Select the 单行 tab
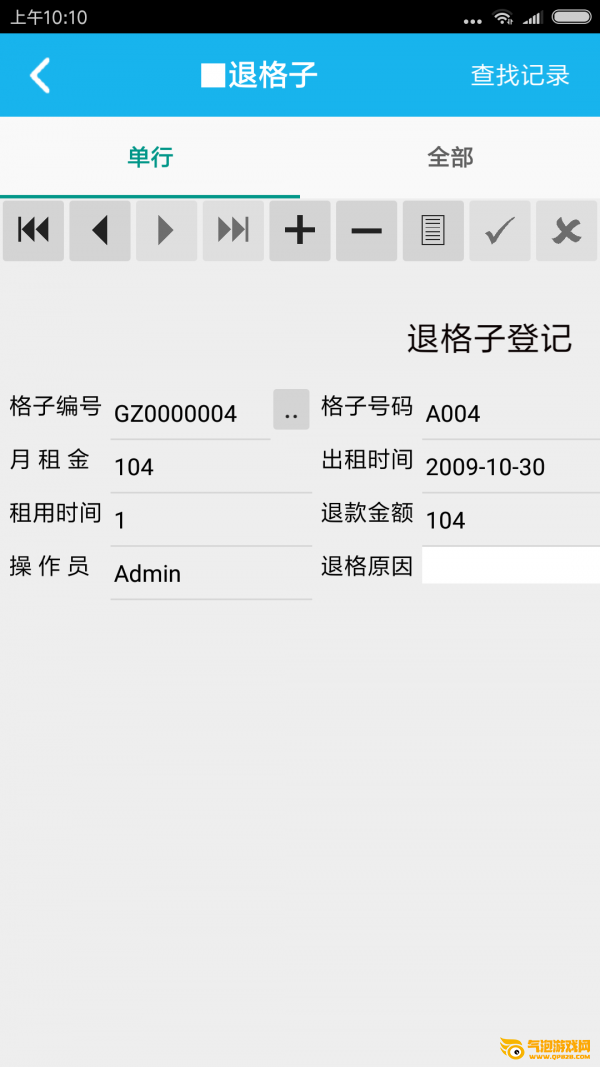Image resolution: width=600 pixels, height=1067 pixels. (x=150, y=157)
